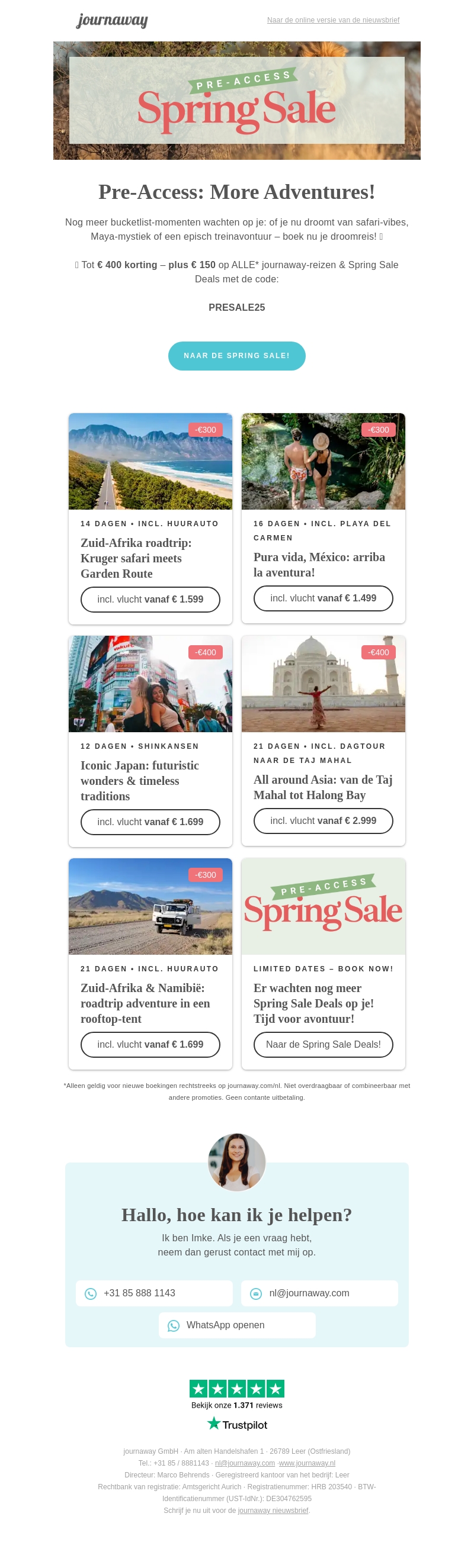Screen dimensions: 474x1568
Task: Select the Zuid-Afrika Garden Route price € 1.599
Action: pyautogui.click(x=150, y=600)
